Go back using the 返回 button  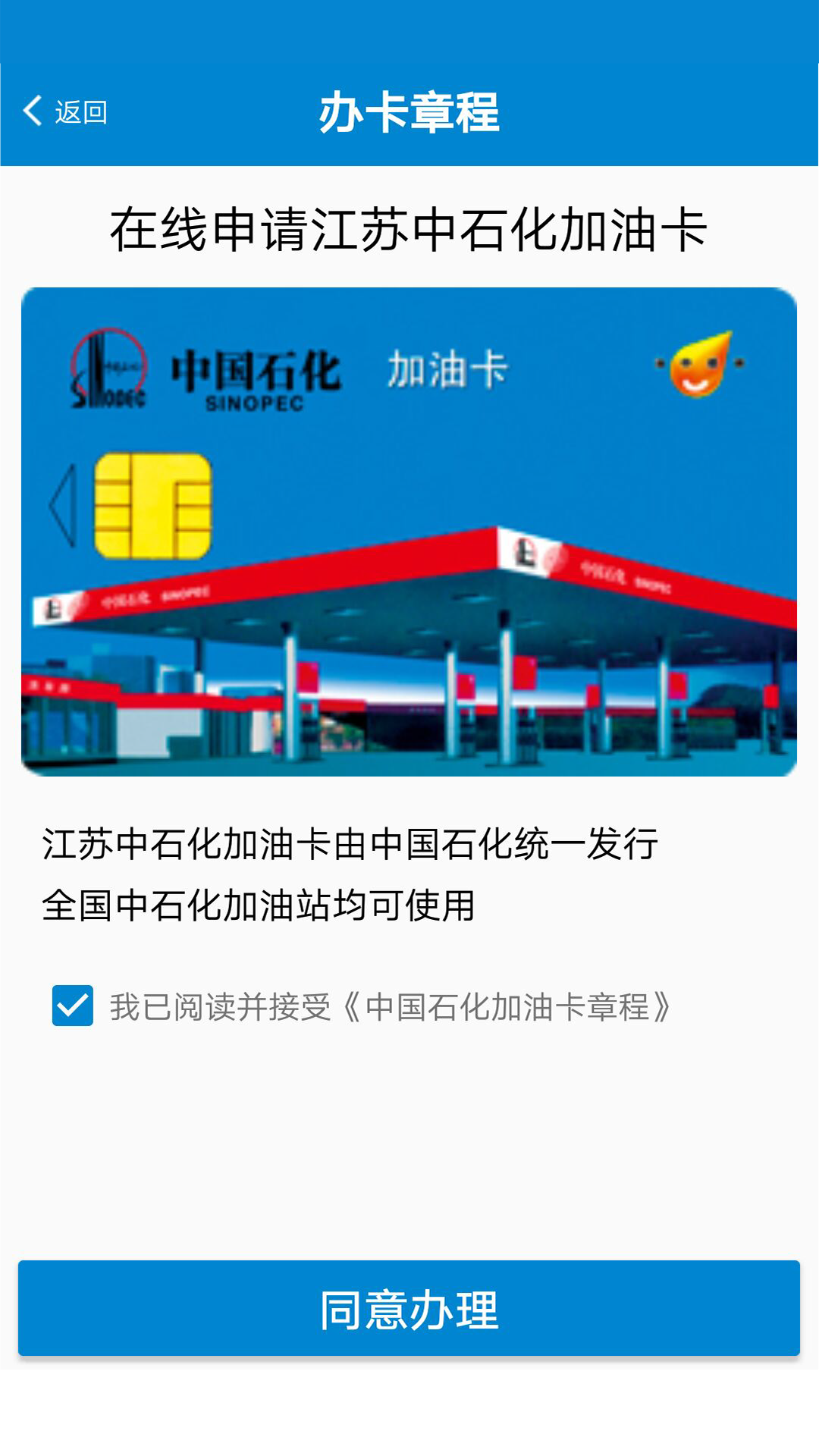pos(65,112)
